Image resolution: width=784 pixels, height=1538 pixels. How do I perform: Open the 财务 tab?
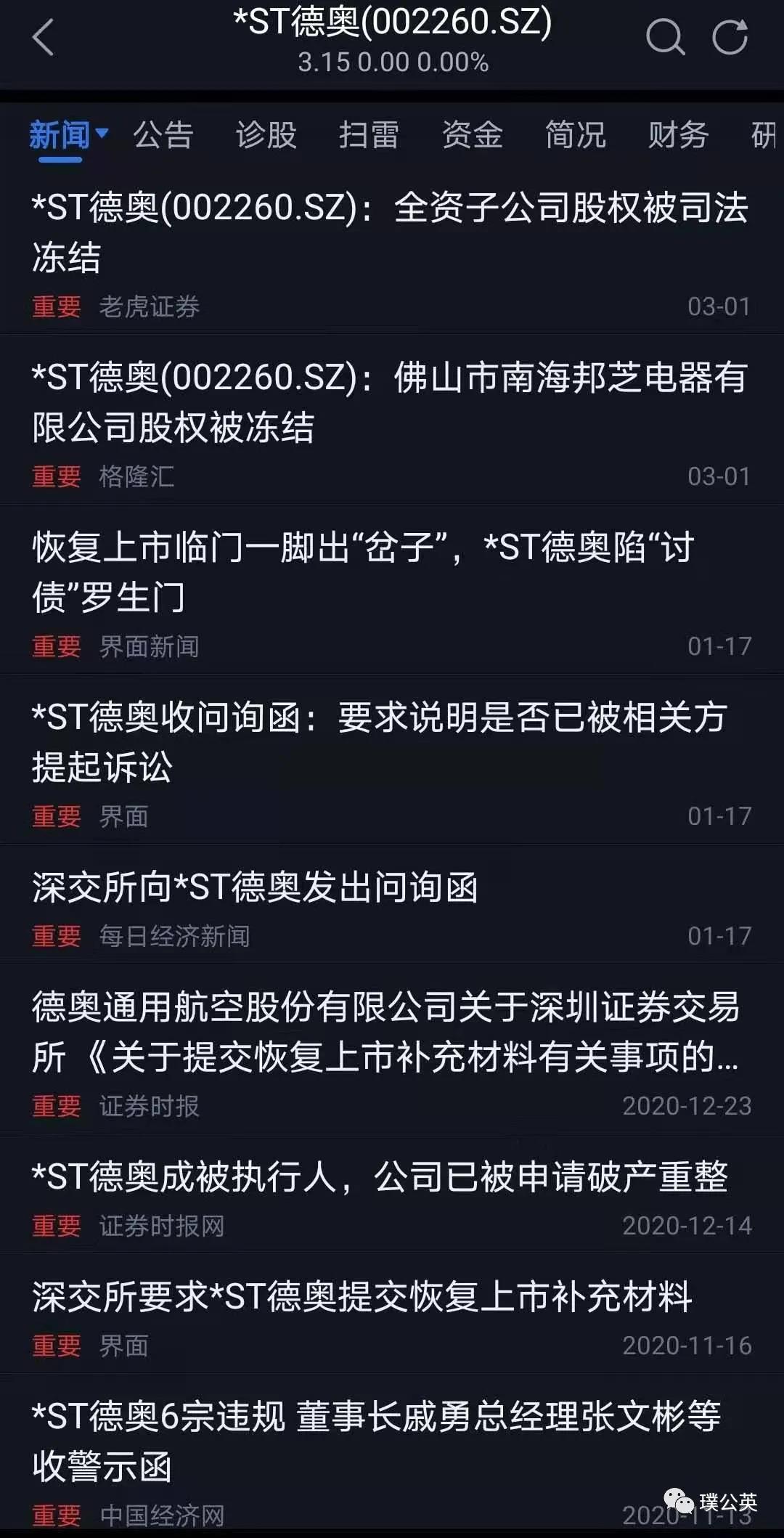(678, 135)
